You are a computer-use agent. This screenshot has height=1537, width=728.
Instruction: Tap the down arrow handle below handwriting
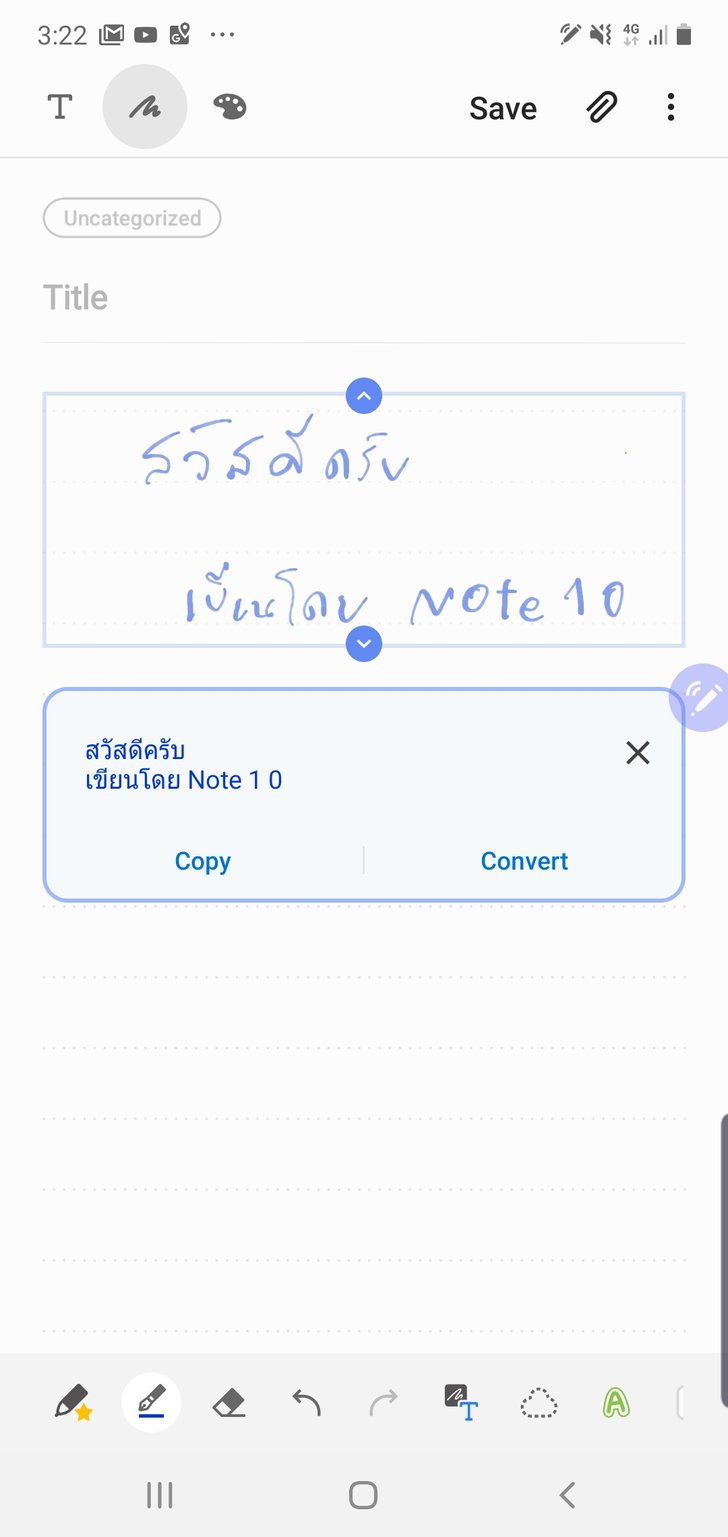pyautogui.click(x=364, y=643)
